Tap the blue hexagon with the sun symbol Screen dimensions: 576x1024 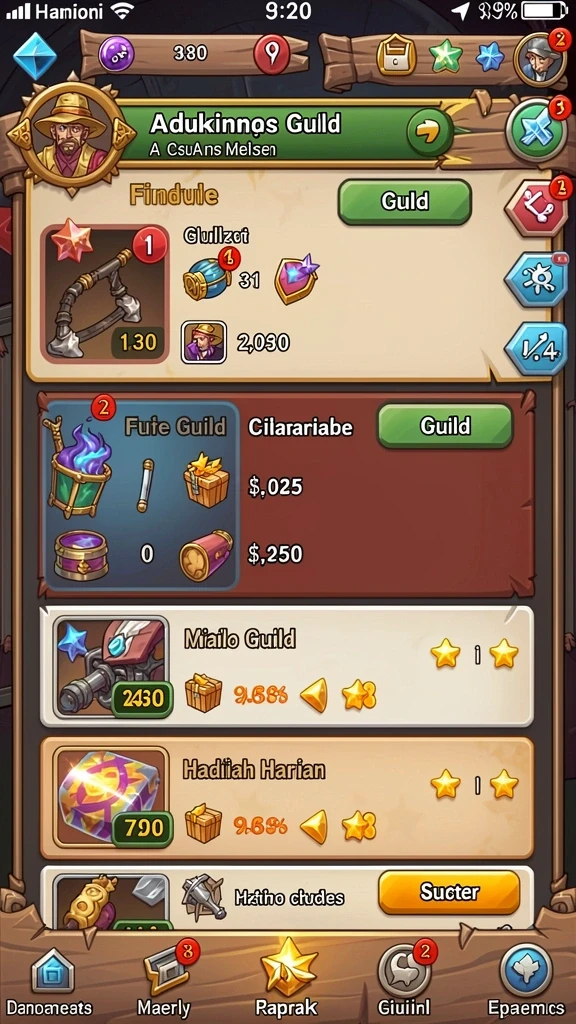537,280
